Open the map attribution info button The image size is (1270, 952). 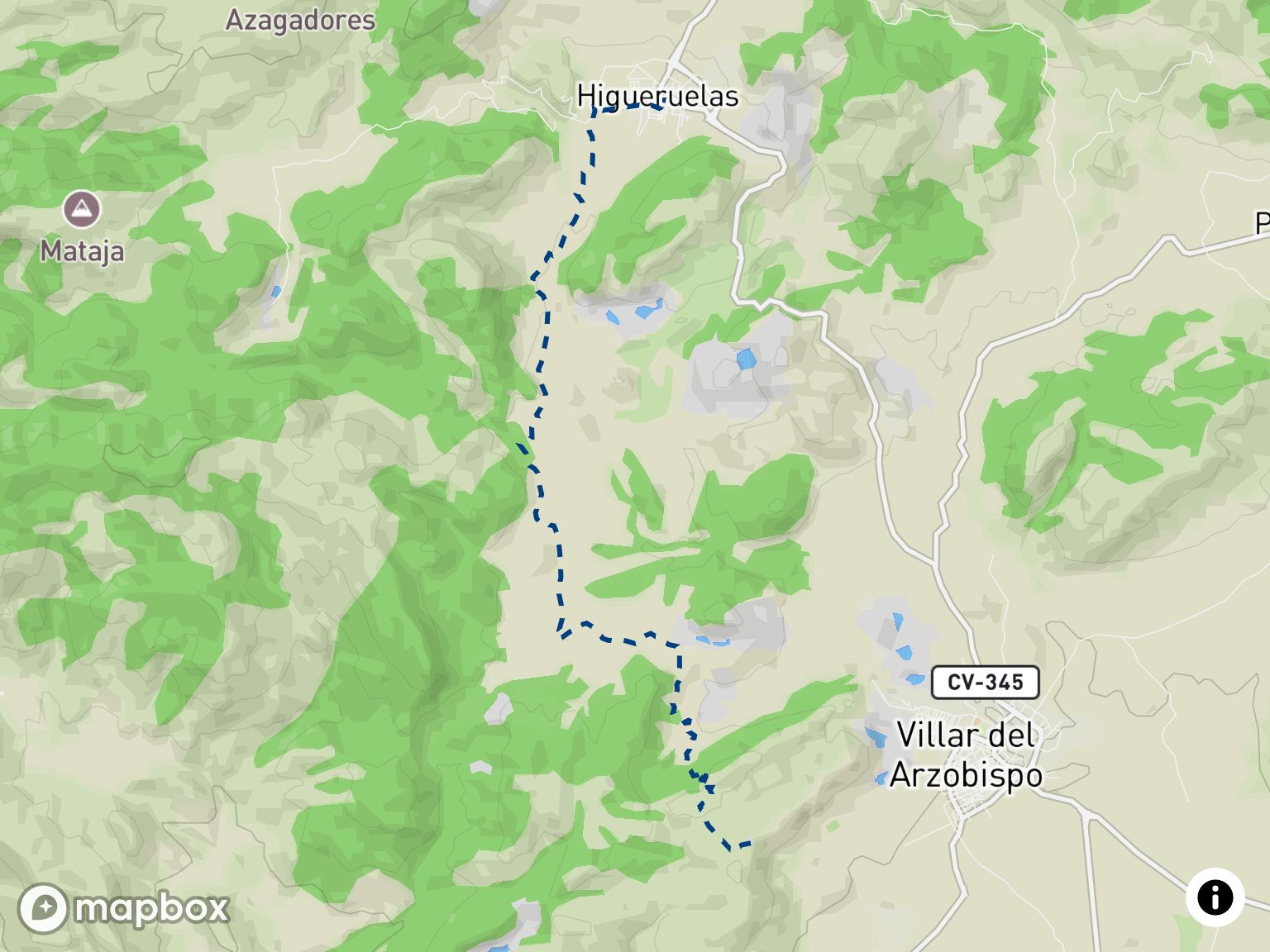click(1214, 897)
